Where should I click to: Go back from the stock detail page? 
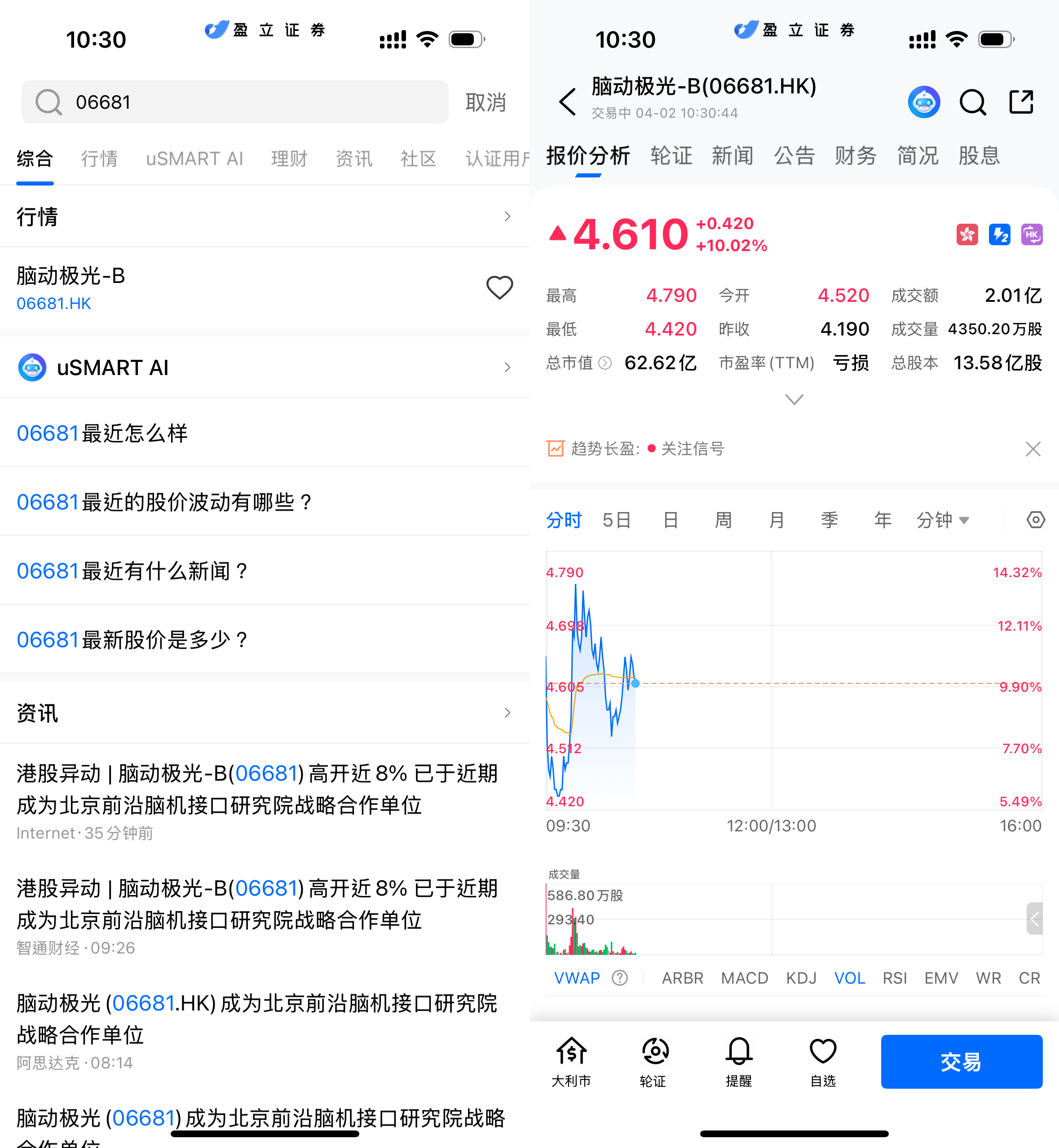[x=566, y=102]
